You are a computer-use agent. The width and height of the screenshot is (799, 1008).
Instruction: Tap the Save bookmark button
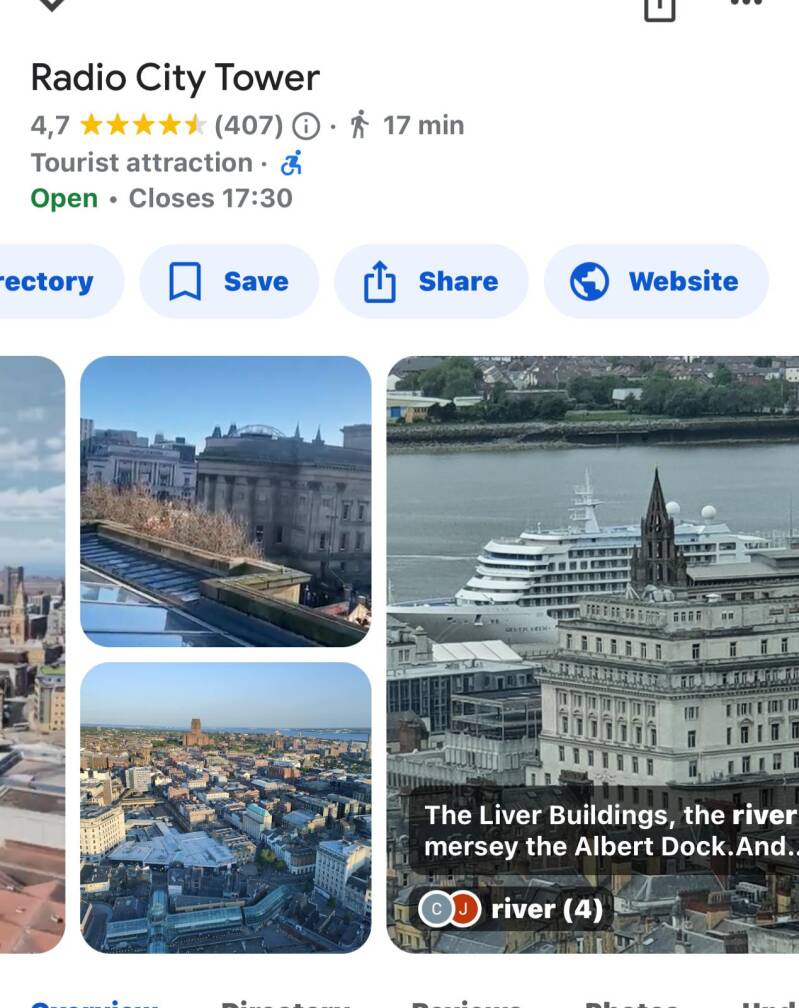(229, 282)
